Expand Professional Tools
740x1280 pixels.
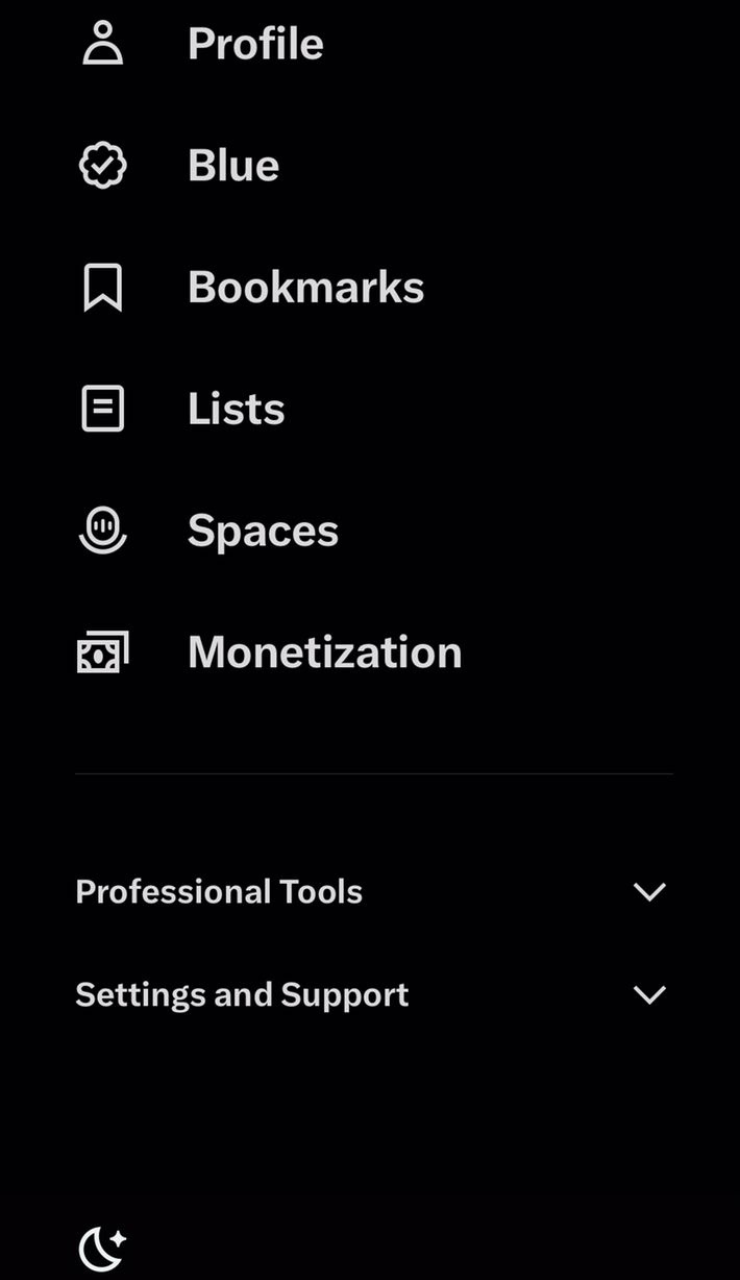click(x=372, y=892)
